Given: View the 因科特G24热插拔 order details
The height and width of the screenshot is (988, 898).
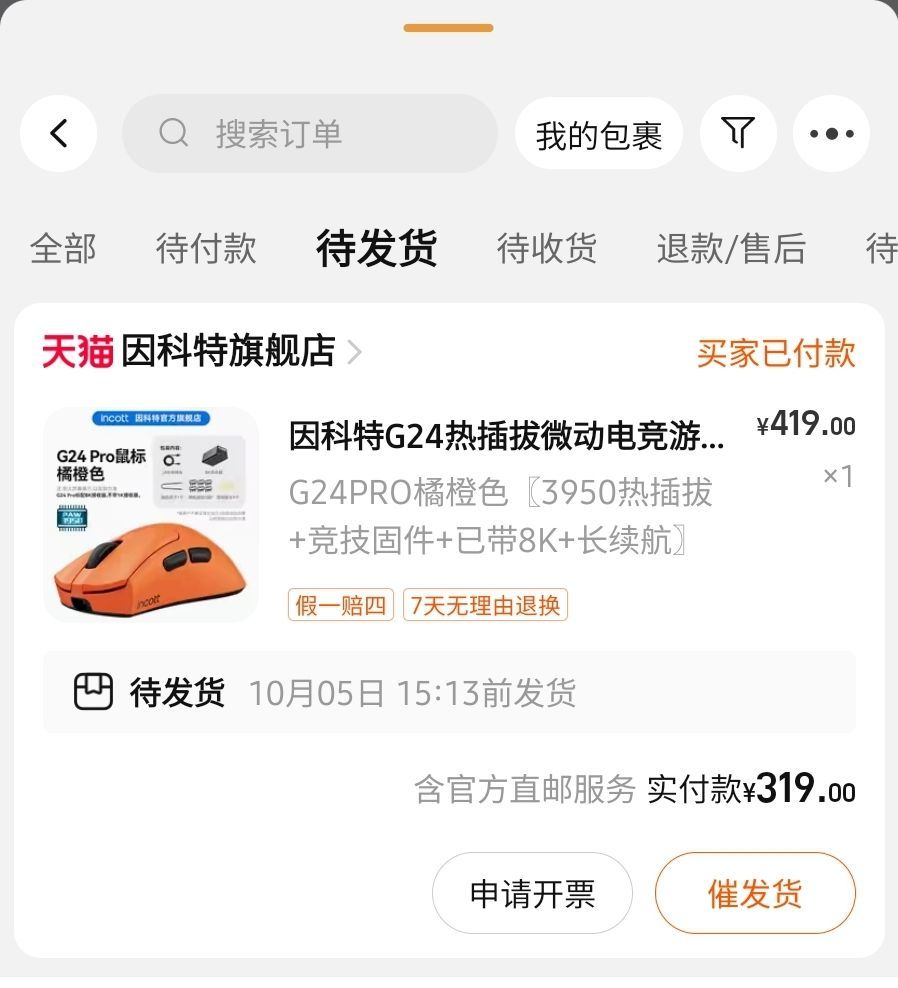Looking at the screenshot, I should [506, 436].
